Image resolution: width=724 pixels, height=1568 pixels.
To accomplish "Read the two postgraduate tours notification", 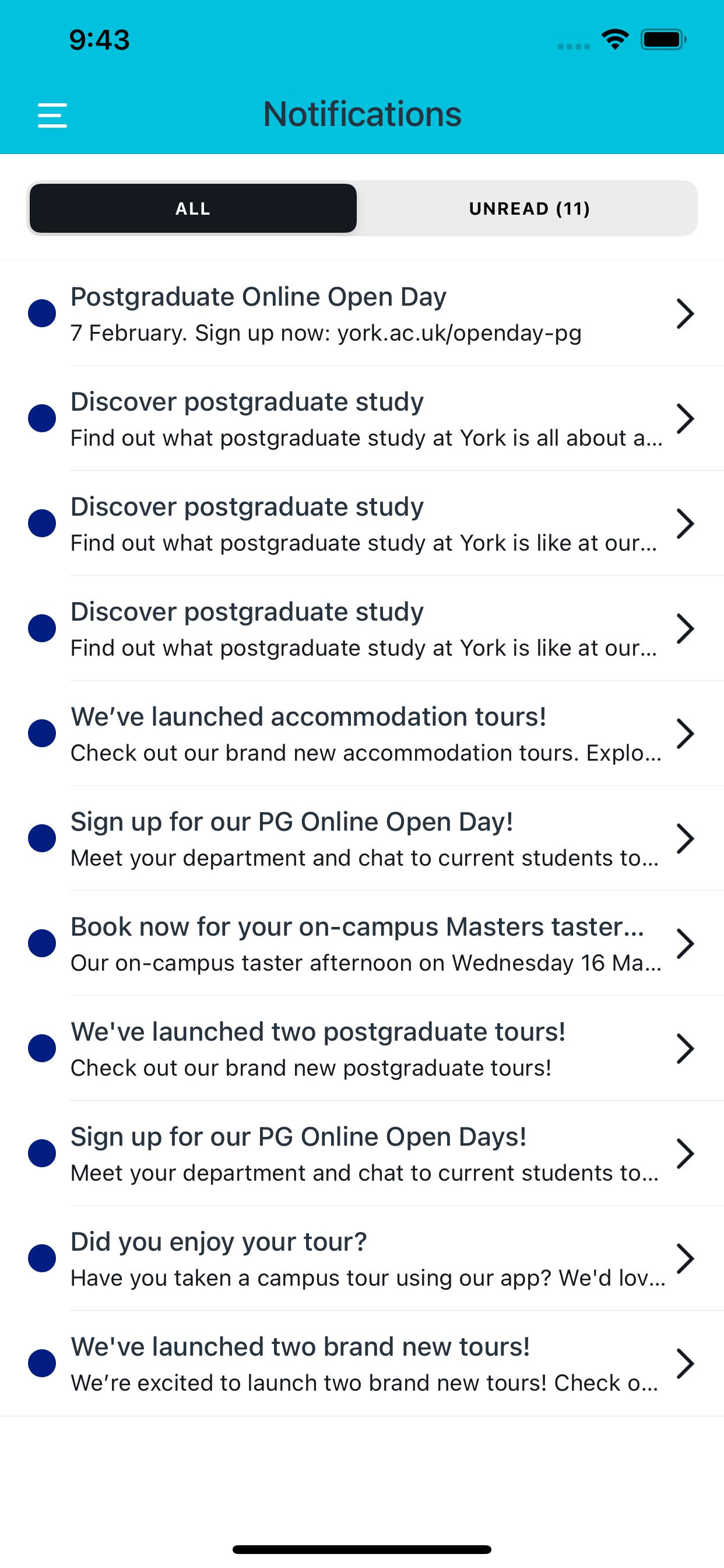I will [x=362, y=1049].
